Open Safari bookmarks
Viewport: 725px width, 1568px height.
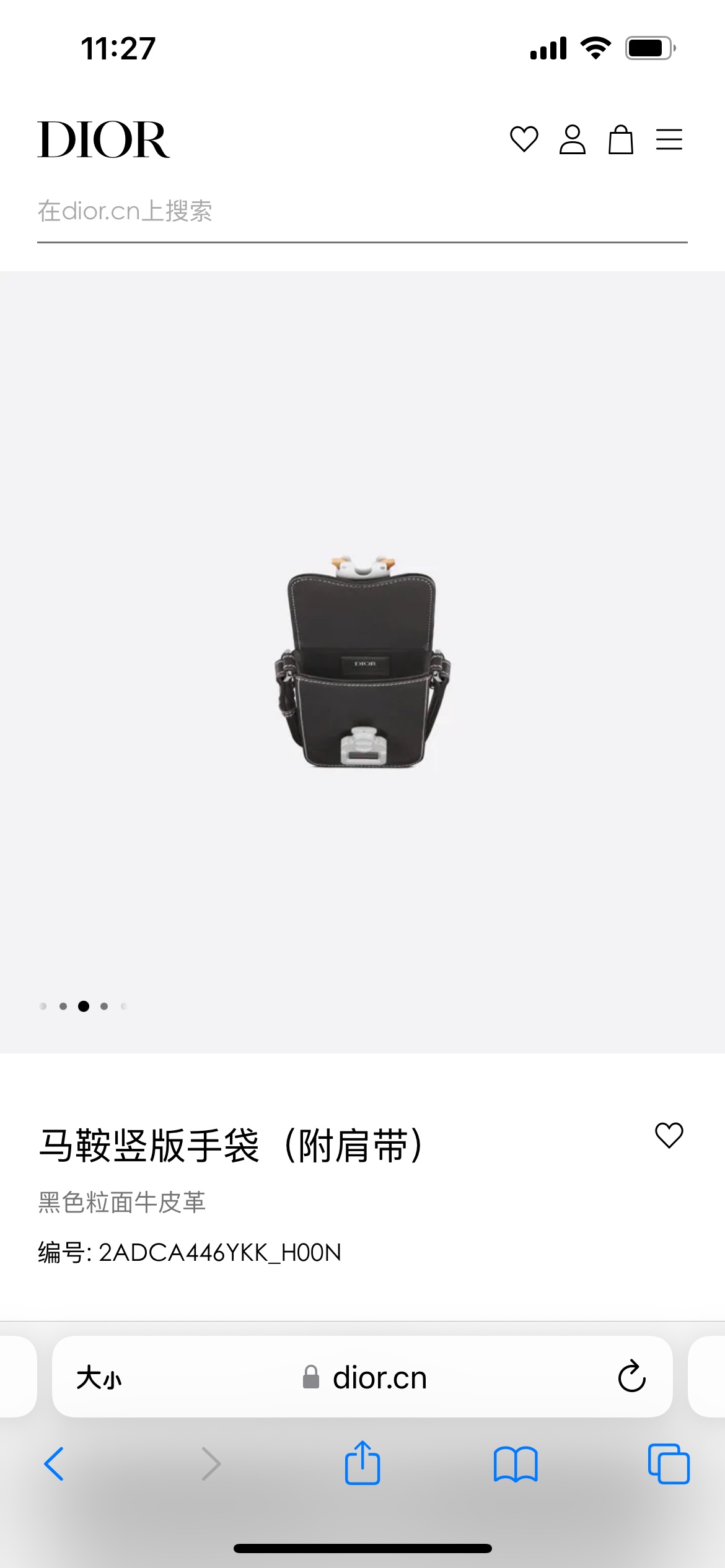point(516,1464)
